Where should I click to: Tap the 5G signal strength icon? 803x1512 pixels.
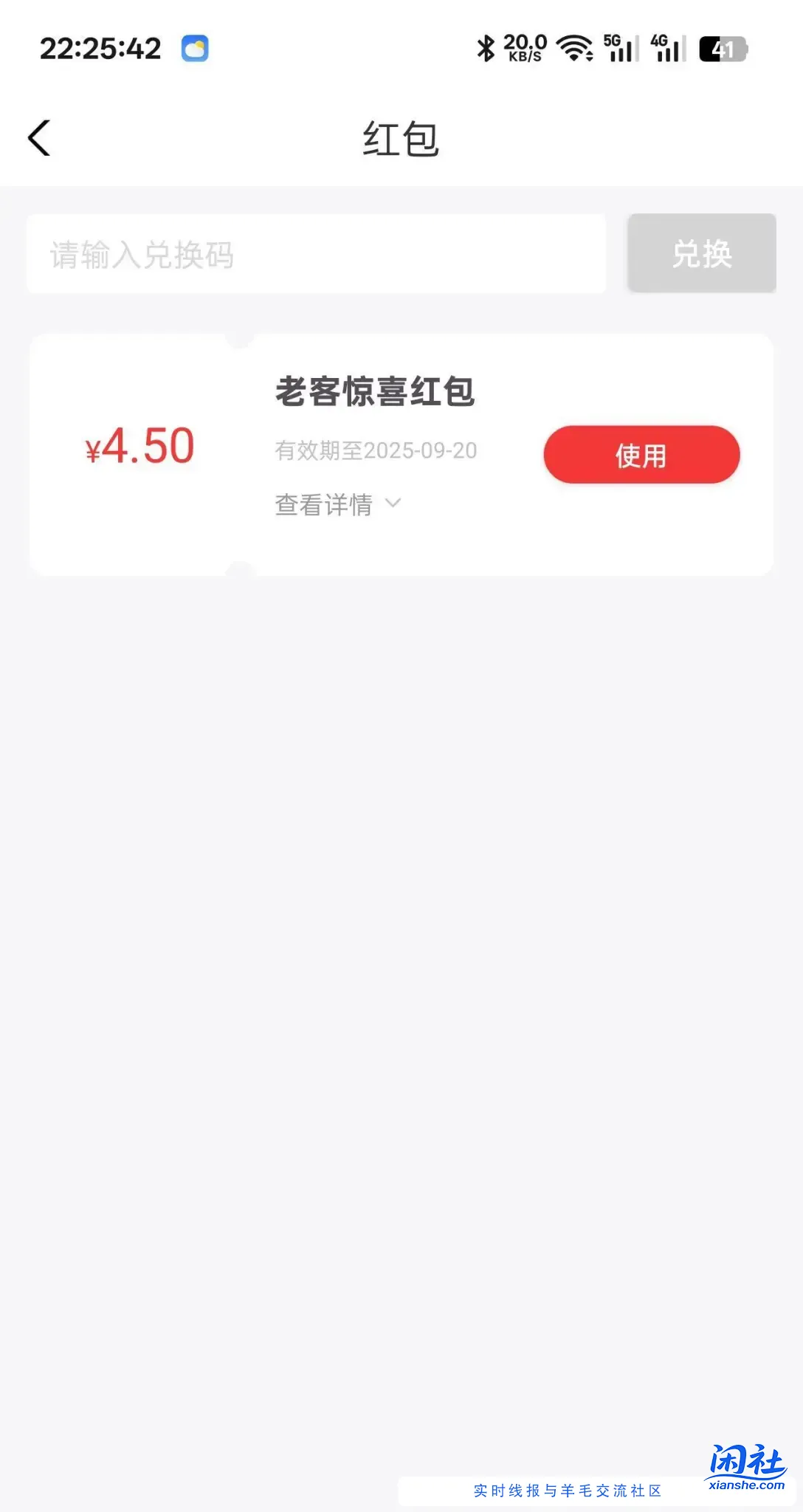[x=620, y=48]
